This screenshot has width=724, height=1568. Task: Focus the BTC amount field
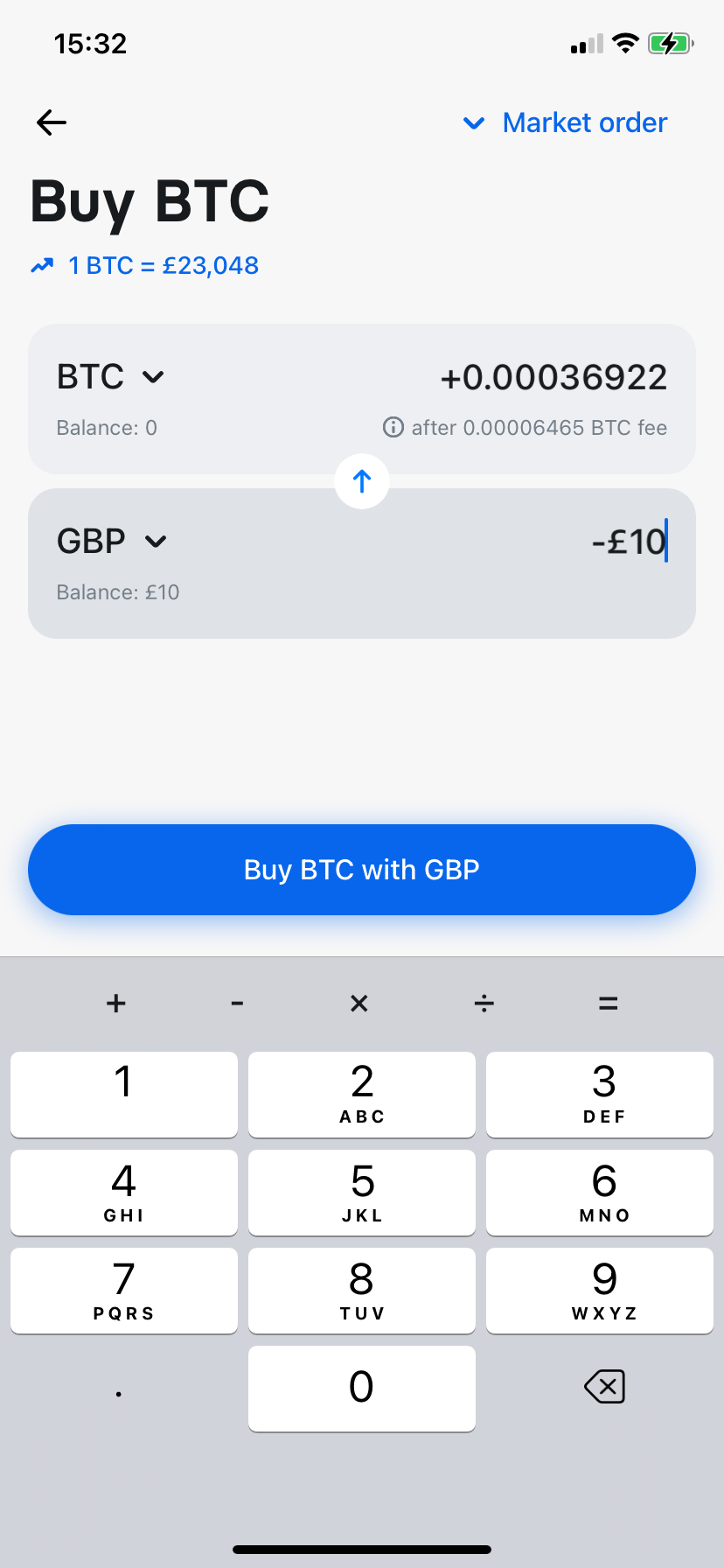[x=553, y=377]
